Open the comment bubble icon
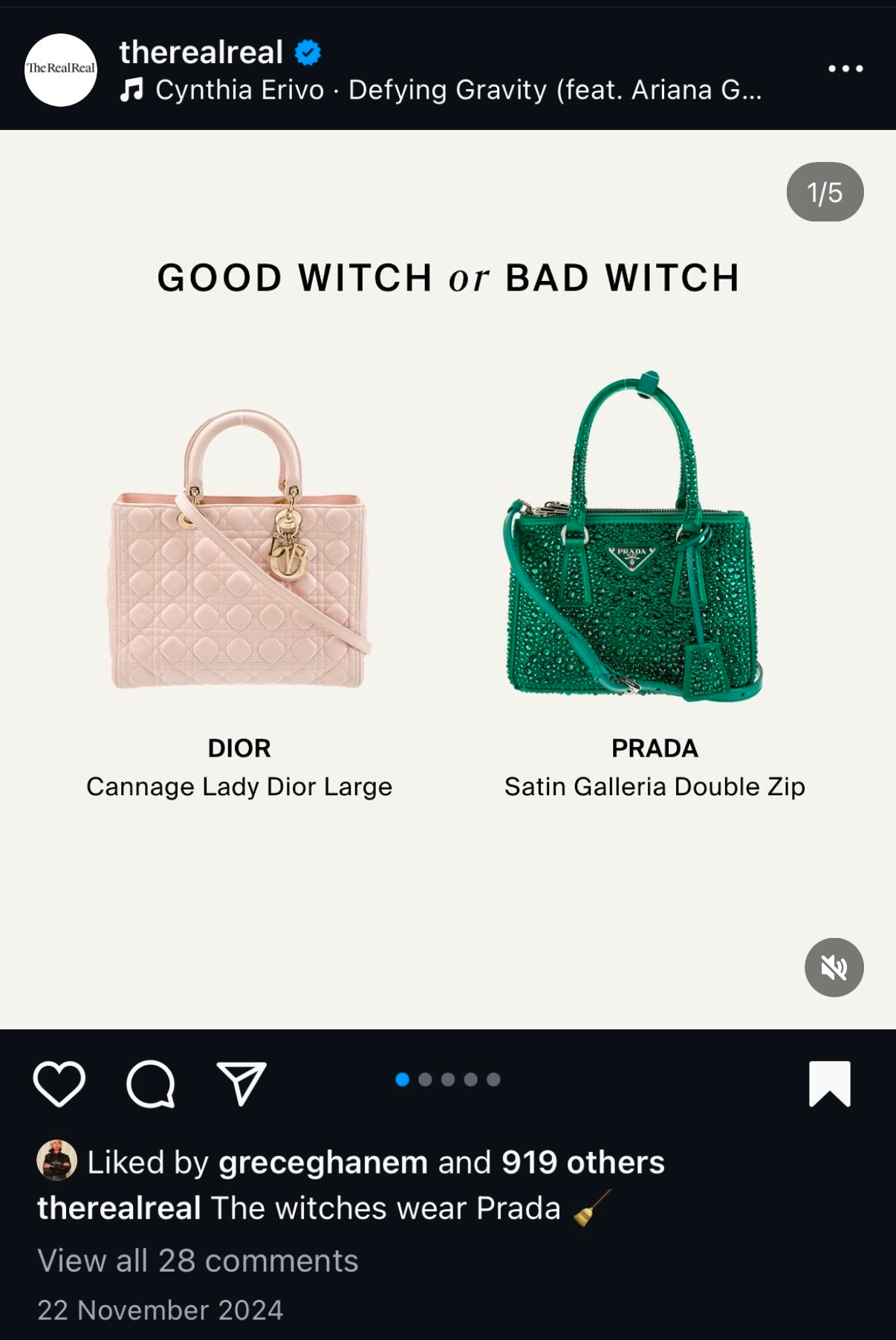 [151, 1084]
